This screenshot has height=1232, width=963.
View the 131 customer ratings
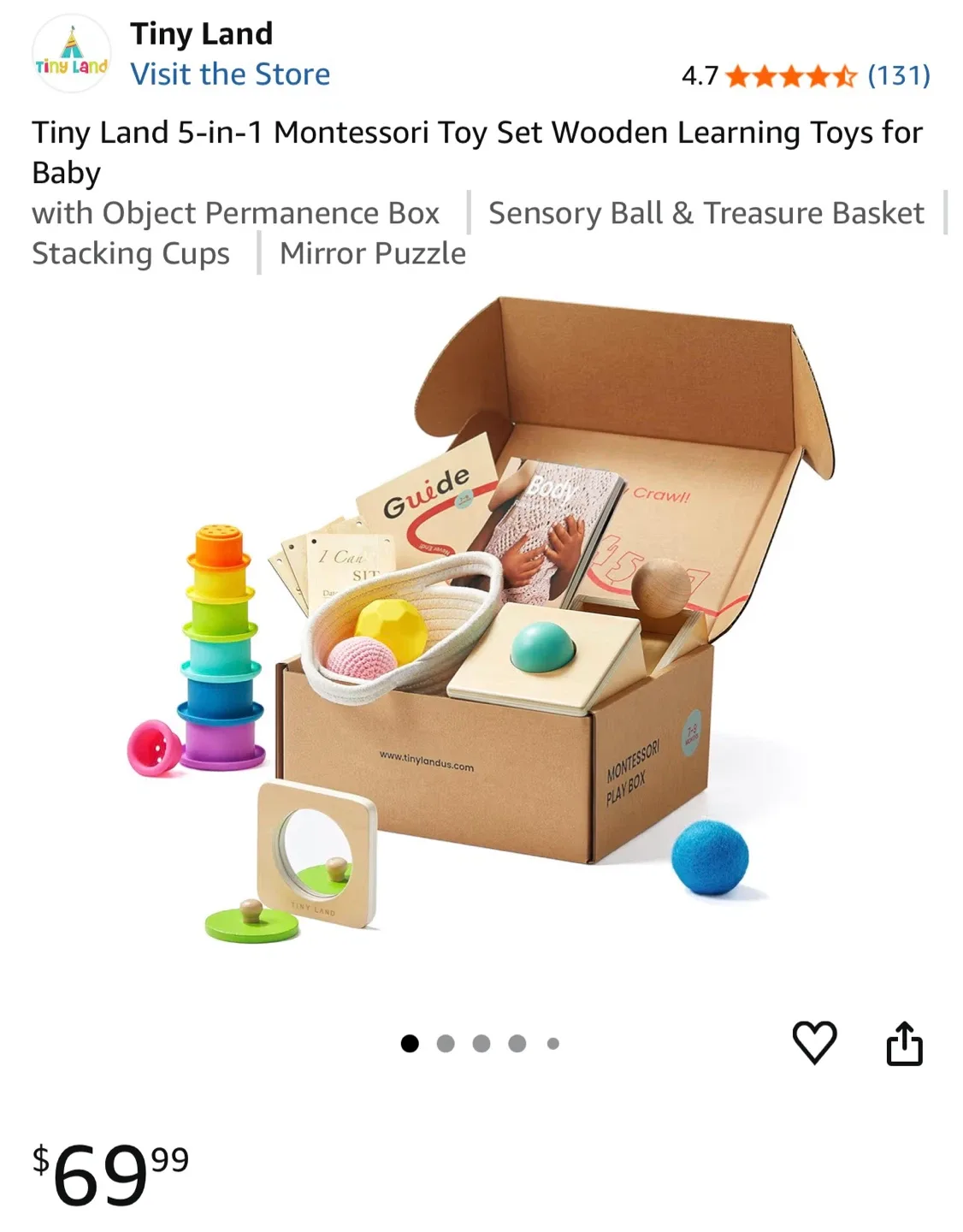899,77
